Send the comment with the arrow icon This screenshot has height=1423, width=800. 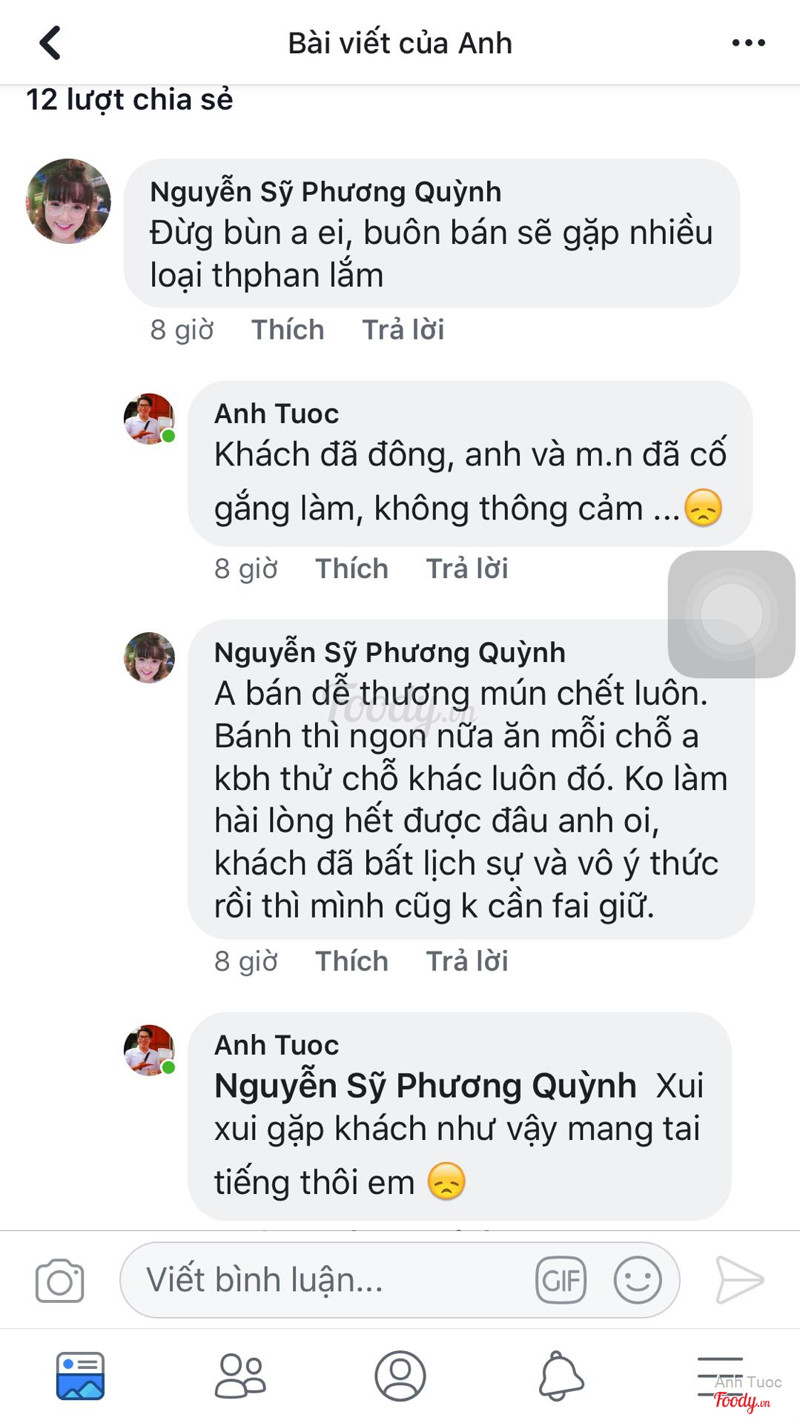click(x=740, y=1280)
